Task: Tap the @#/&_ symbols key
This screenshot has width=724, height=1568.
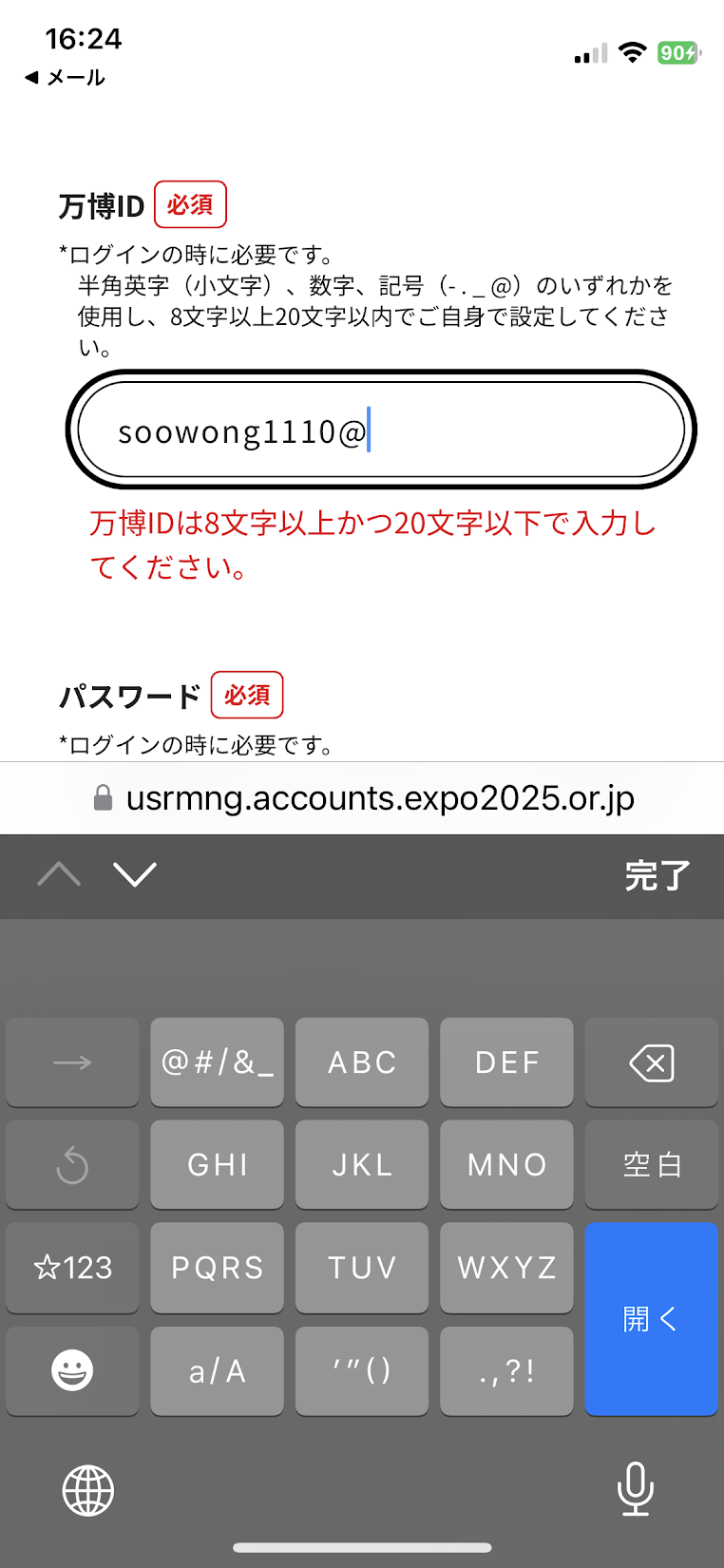Action: [218, 1062]
